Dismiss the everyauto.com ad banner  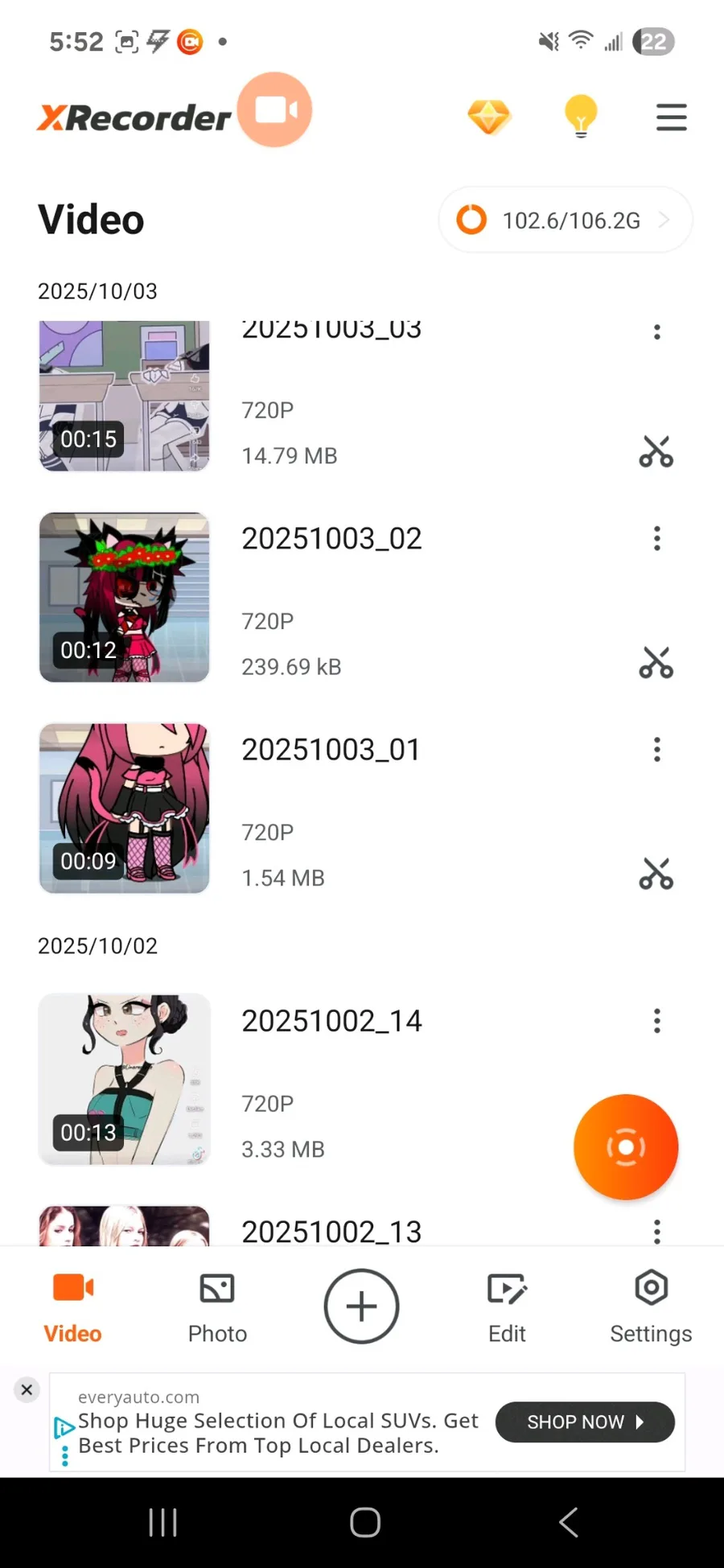pos(27,1389)
